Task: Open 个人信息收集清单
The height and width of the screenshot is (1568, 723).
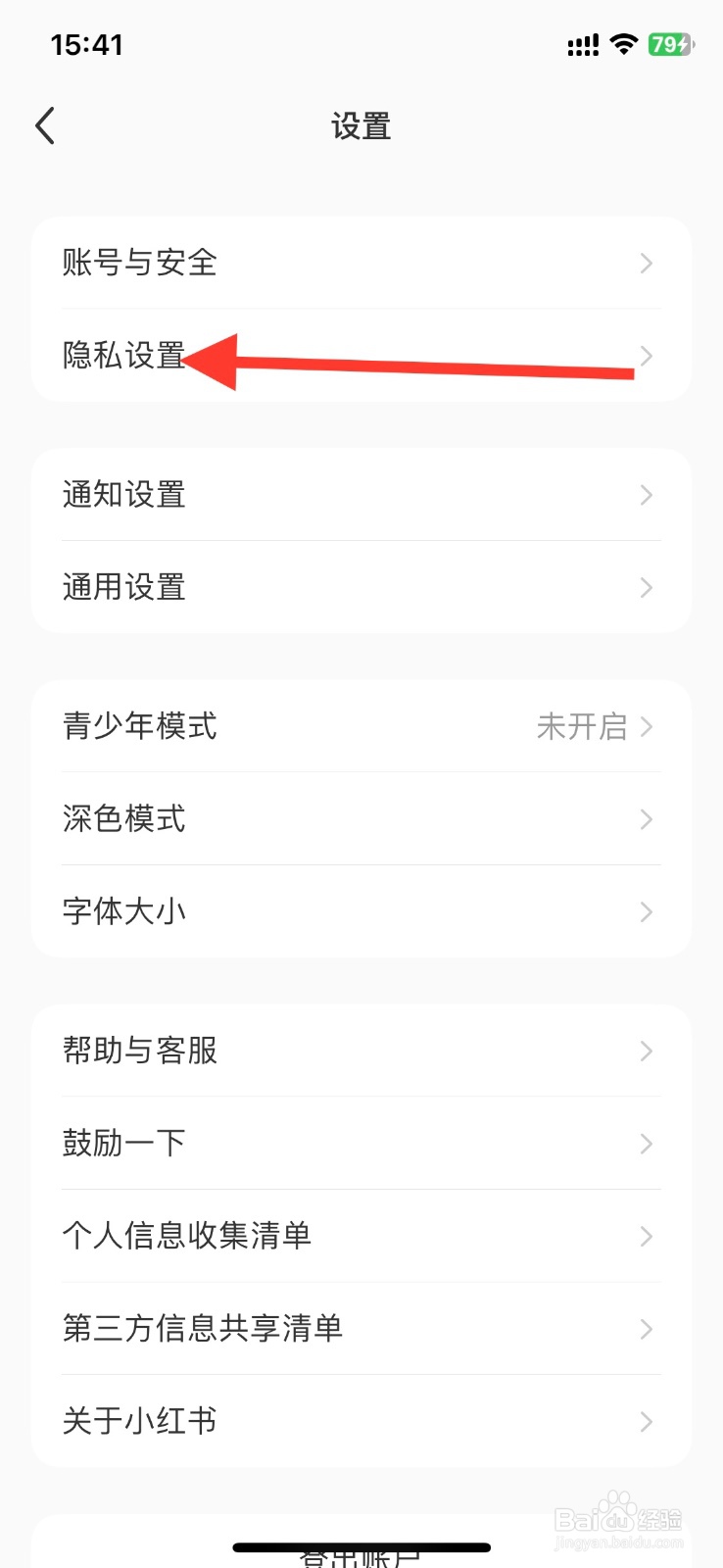Action: click(361, 1236)
